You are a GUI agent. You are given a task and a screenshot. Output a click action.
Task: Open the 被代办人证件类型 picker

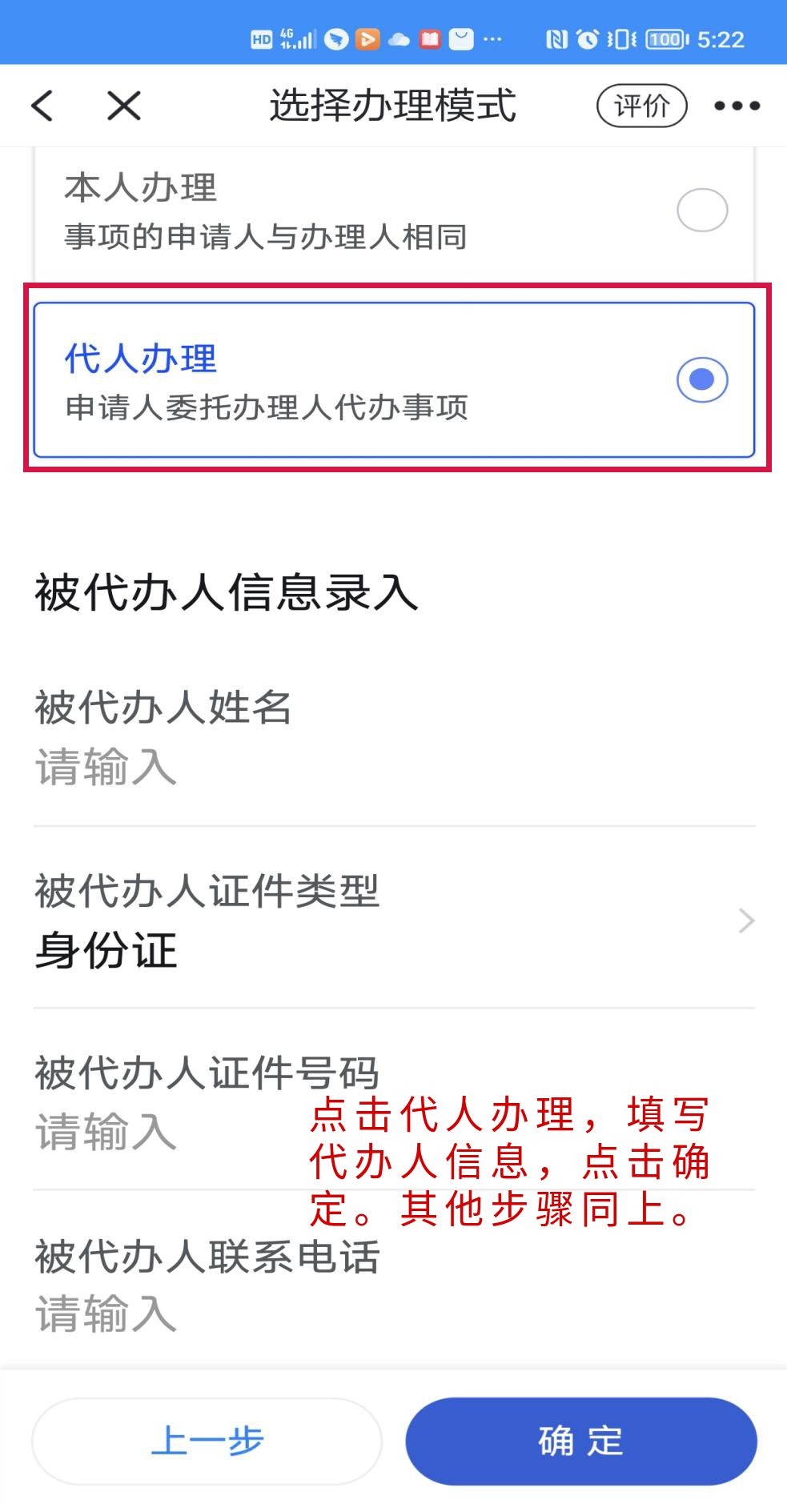pos(392,920)
